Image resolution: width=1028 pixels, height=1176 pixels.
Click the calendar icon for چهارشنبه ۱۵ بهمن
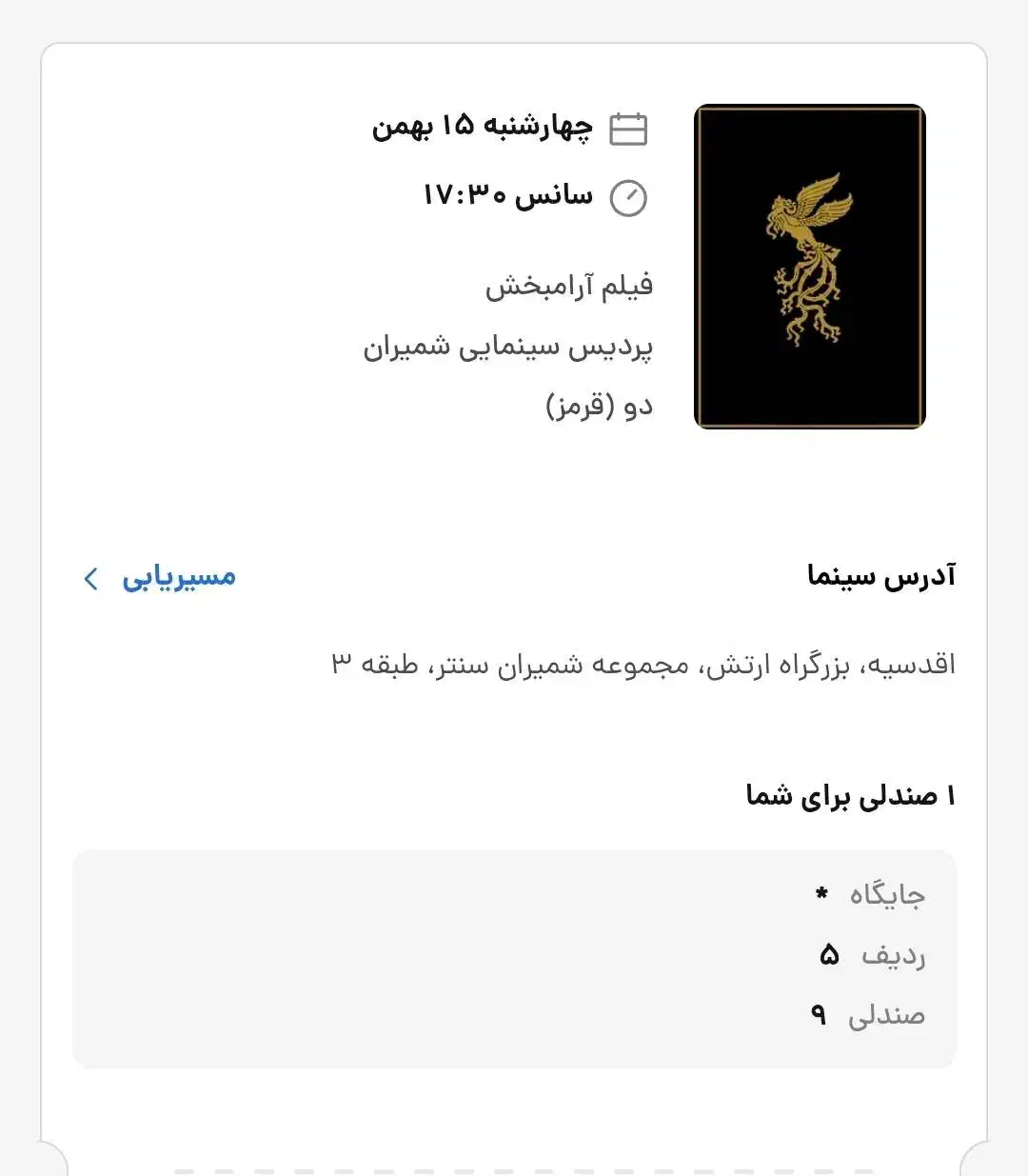[630, 127]
